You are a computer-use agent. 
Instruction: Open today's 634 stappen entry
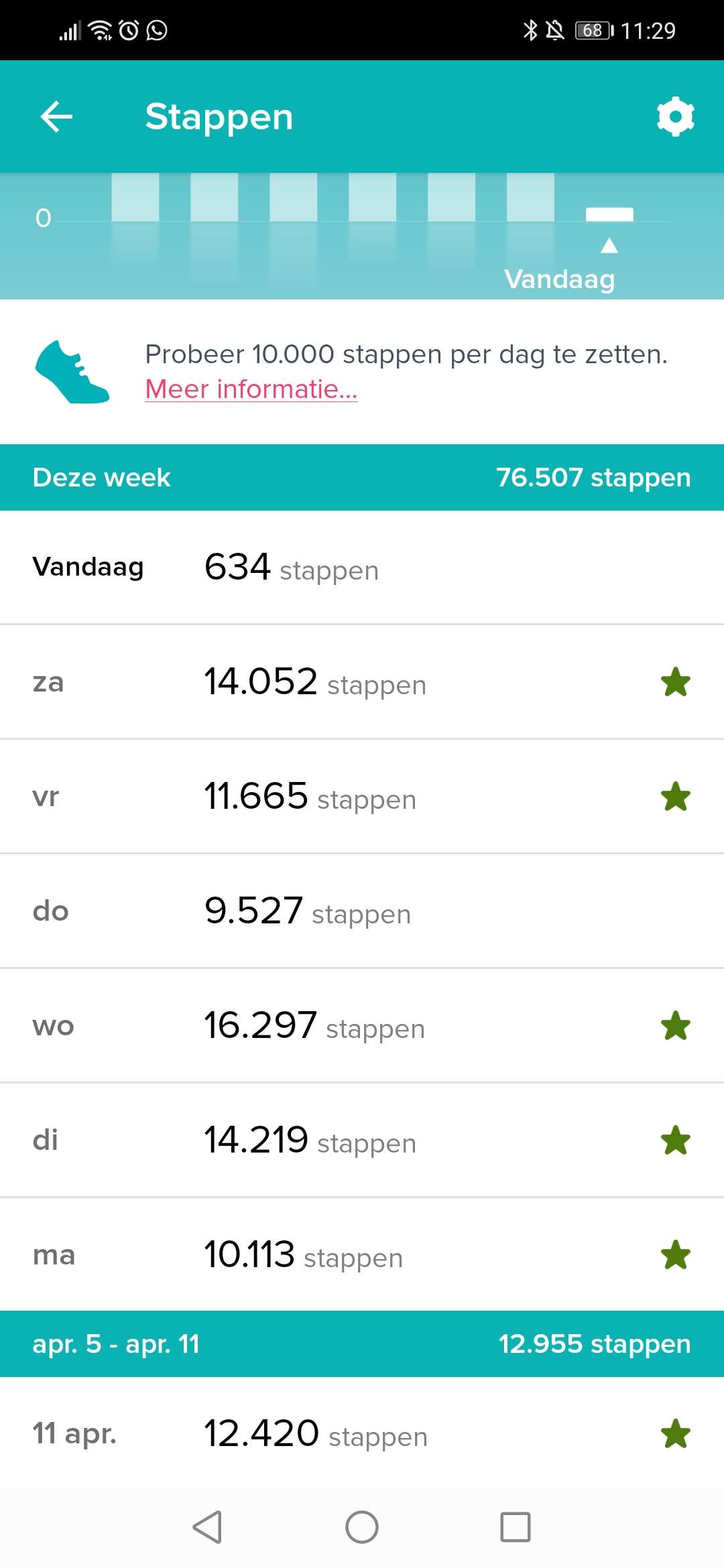[362, 568]
